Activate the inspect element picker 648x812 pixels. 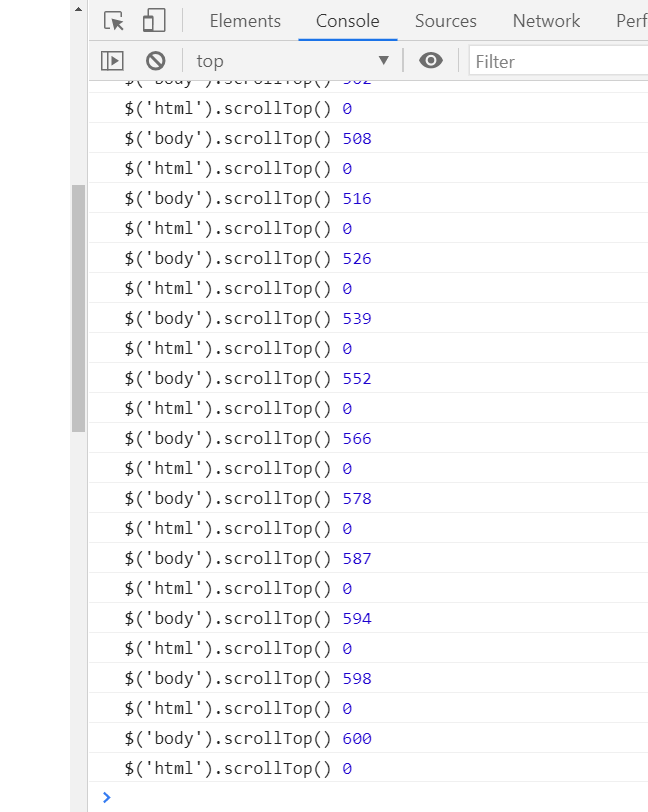[x=114, y=21]
